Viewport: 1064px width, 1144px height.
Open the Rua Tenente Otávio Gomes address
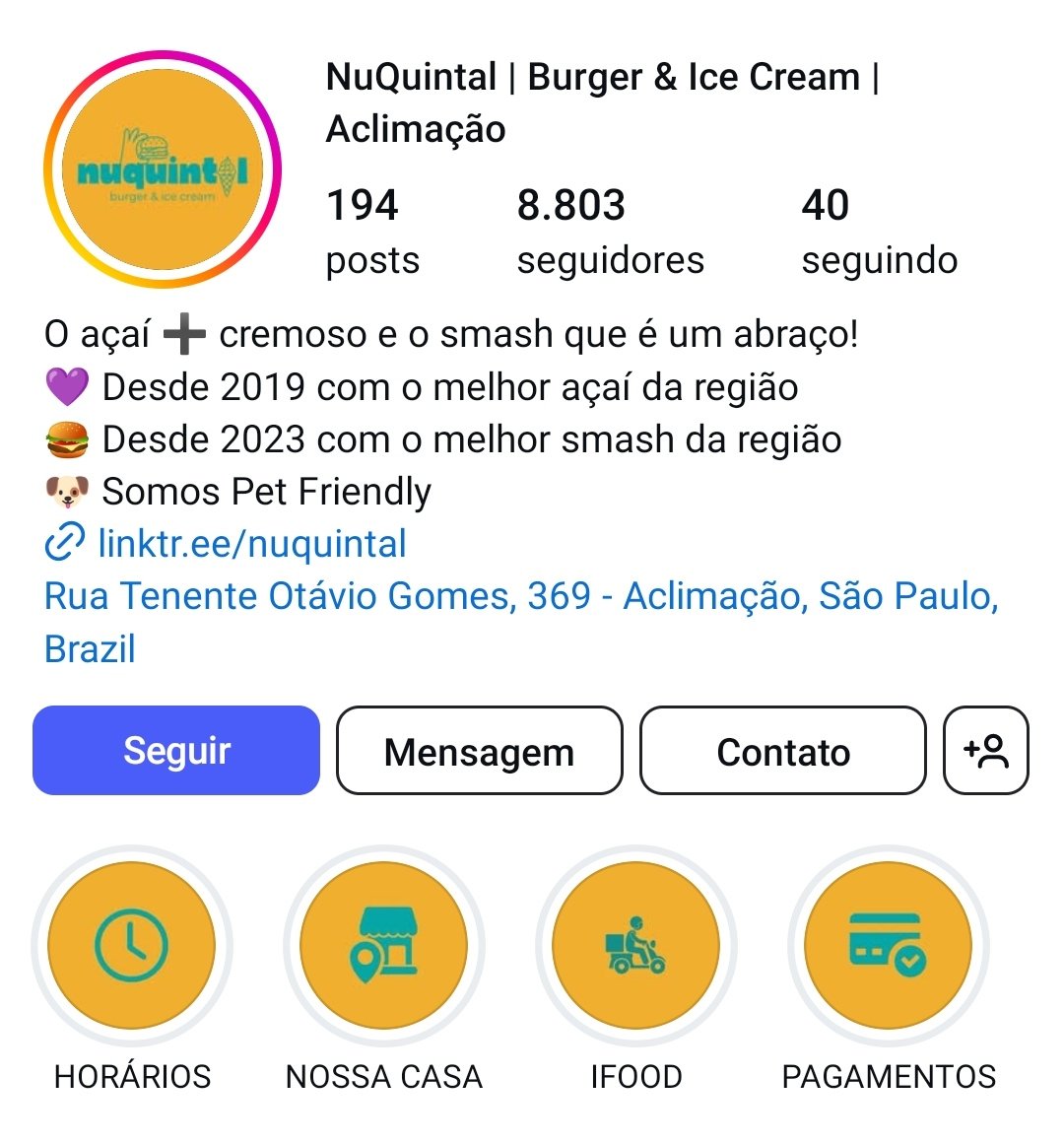[521, 597]
